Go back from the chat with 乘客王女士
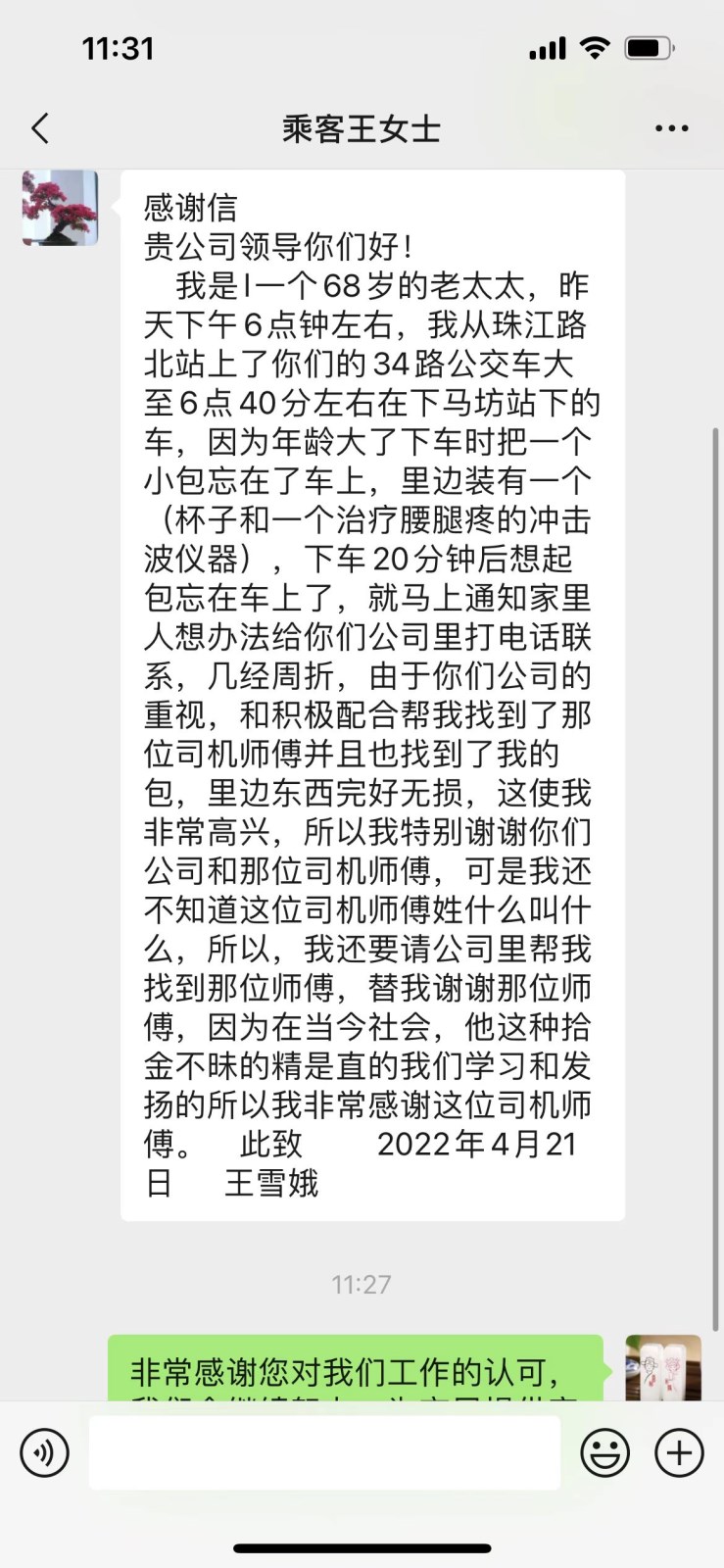This screenshot has width=724, height=1568. pos(40,128)
